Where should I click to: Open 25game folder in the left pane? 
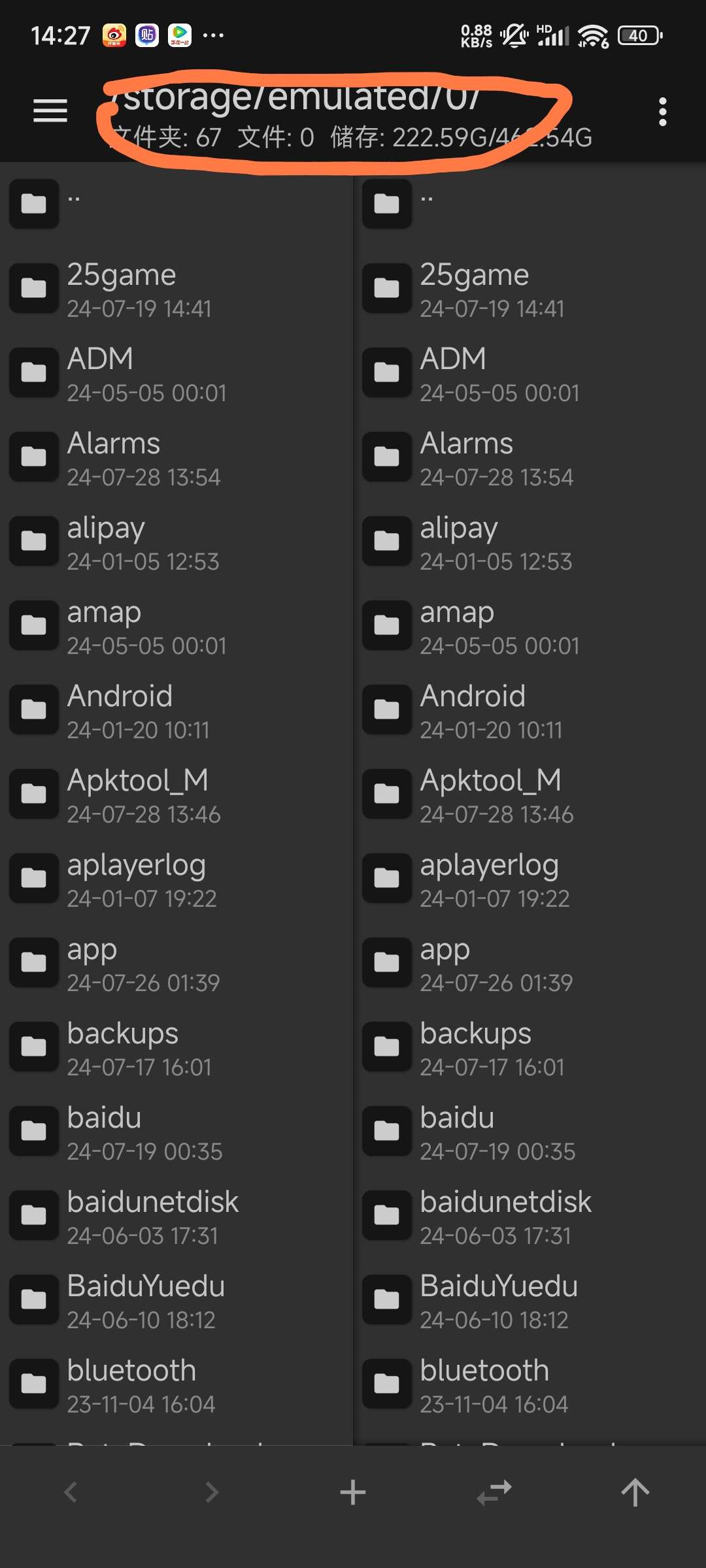click(122, 288)
